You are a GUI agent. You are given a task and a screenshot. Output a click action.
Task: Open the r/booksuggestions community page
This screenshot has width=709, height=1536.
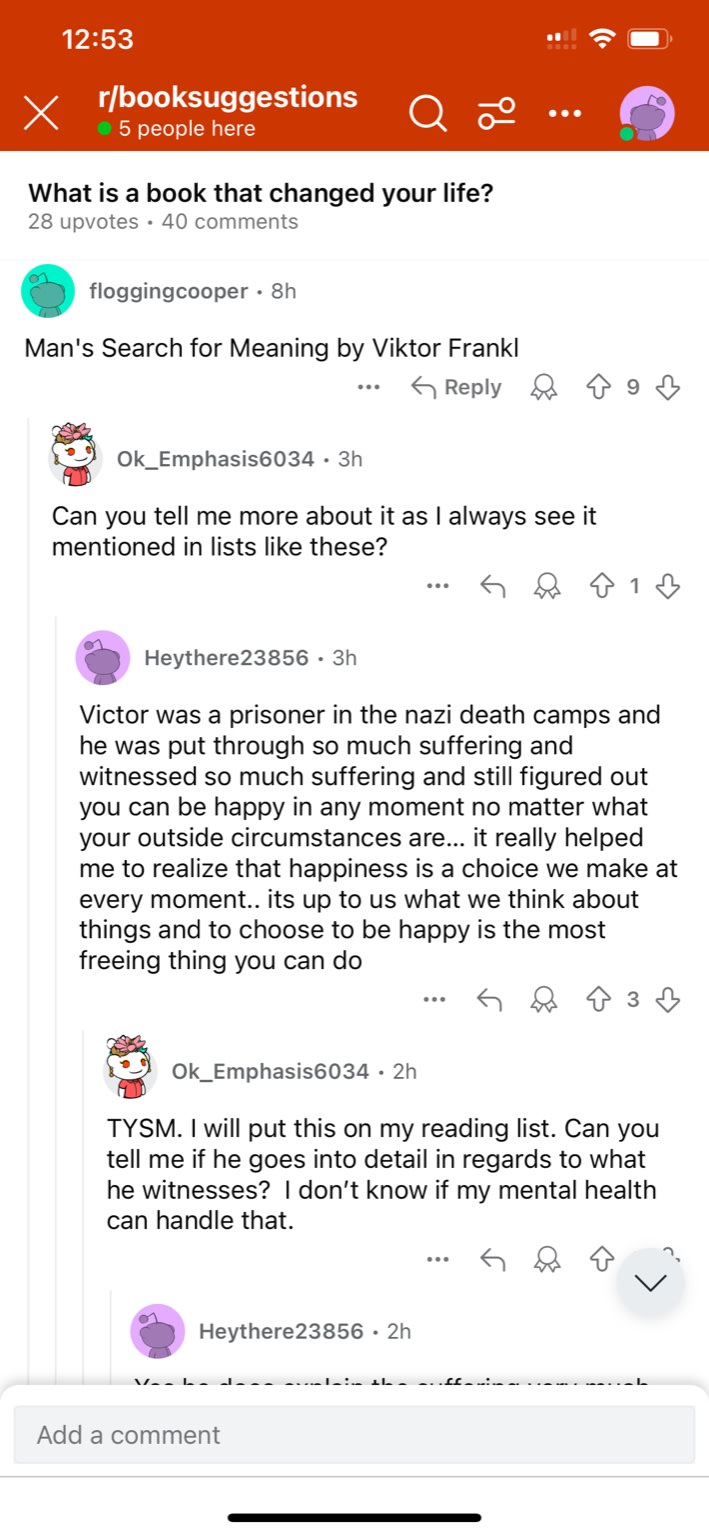point(227,98)
